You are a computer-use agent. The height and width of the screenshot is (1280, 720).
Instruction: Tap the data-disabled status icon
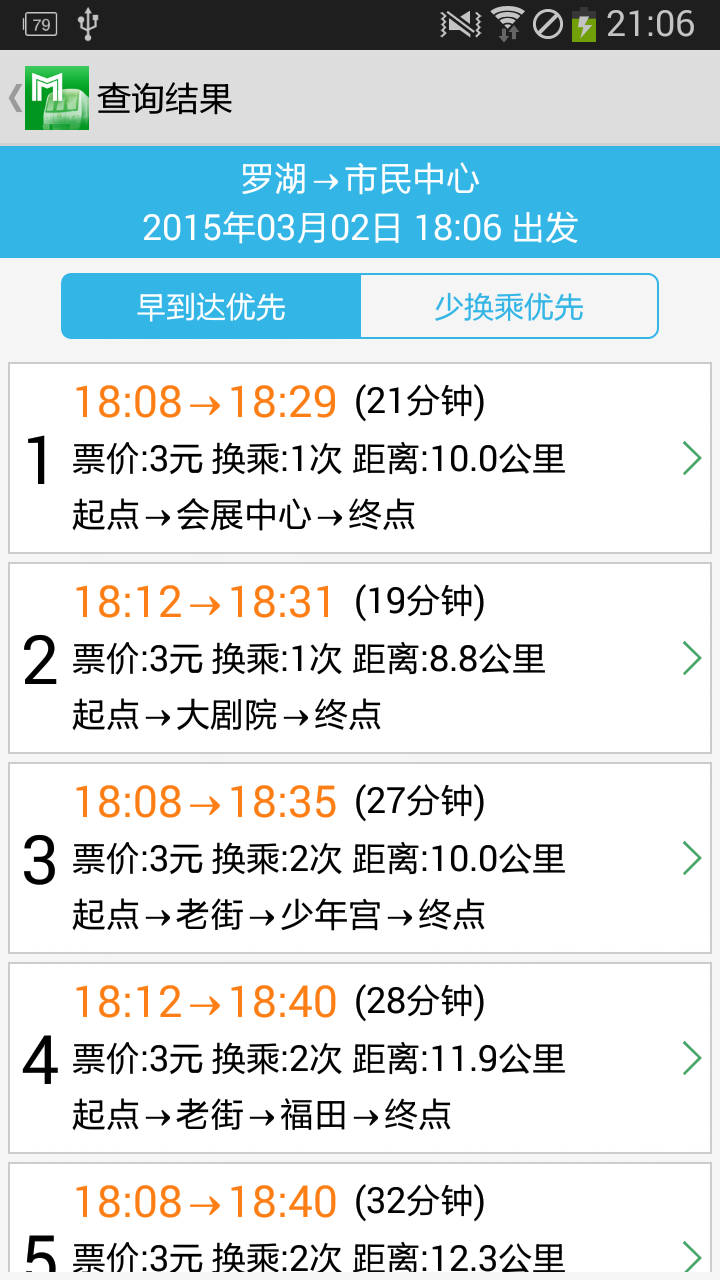click(545, 25)
